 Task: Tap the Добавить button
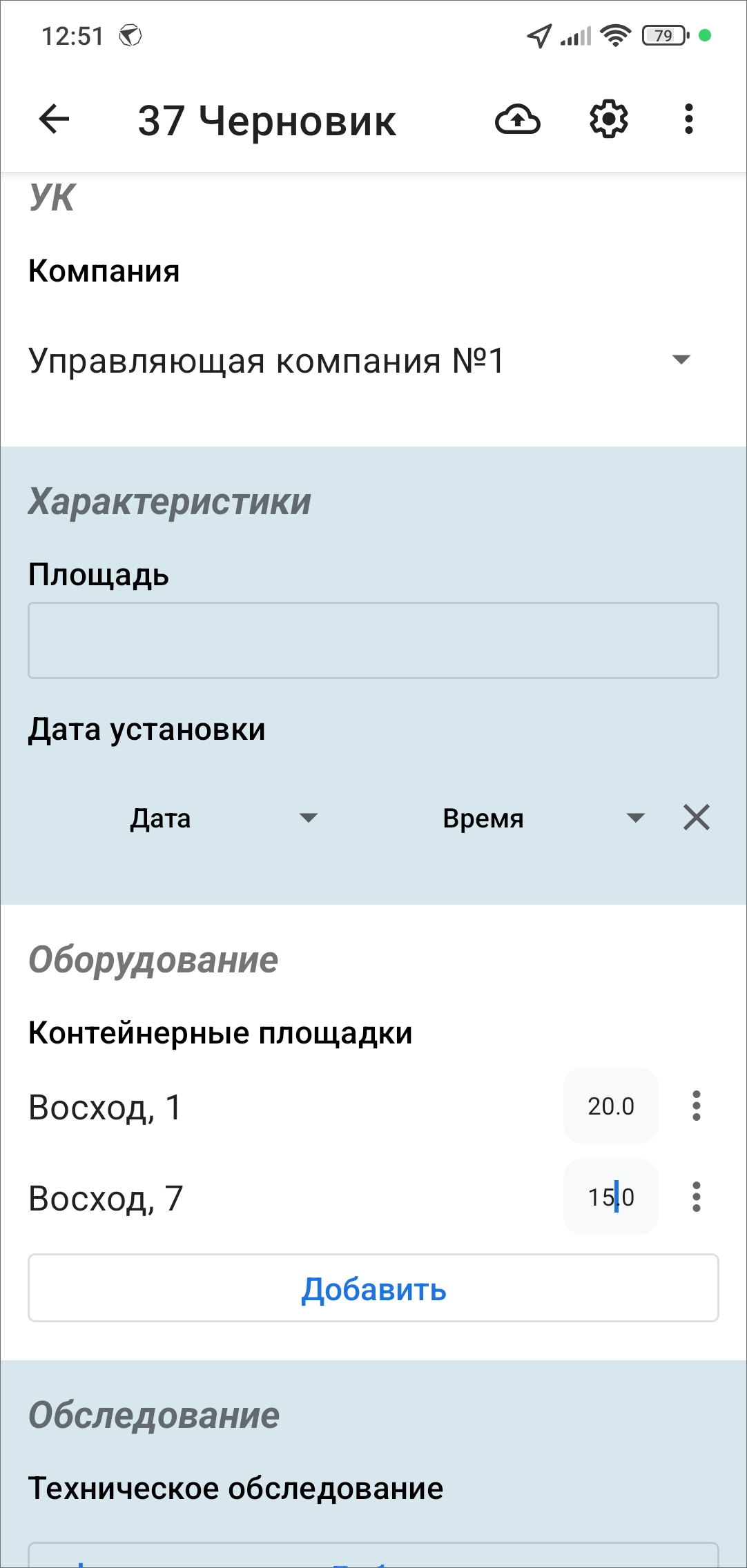[x=373, y=1288]
